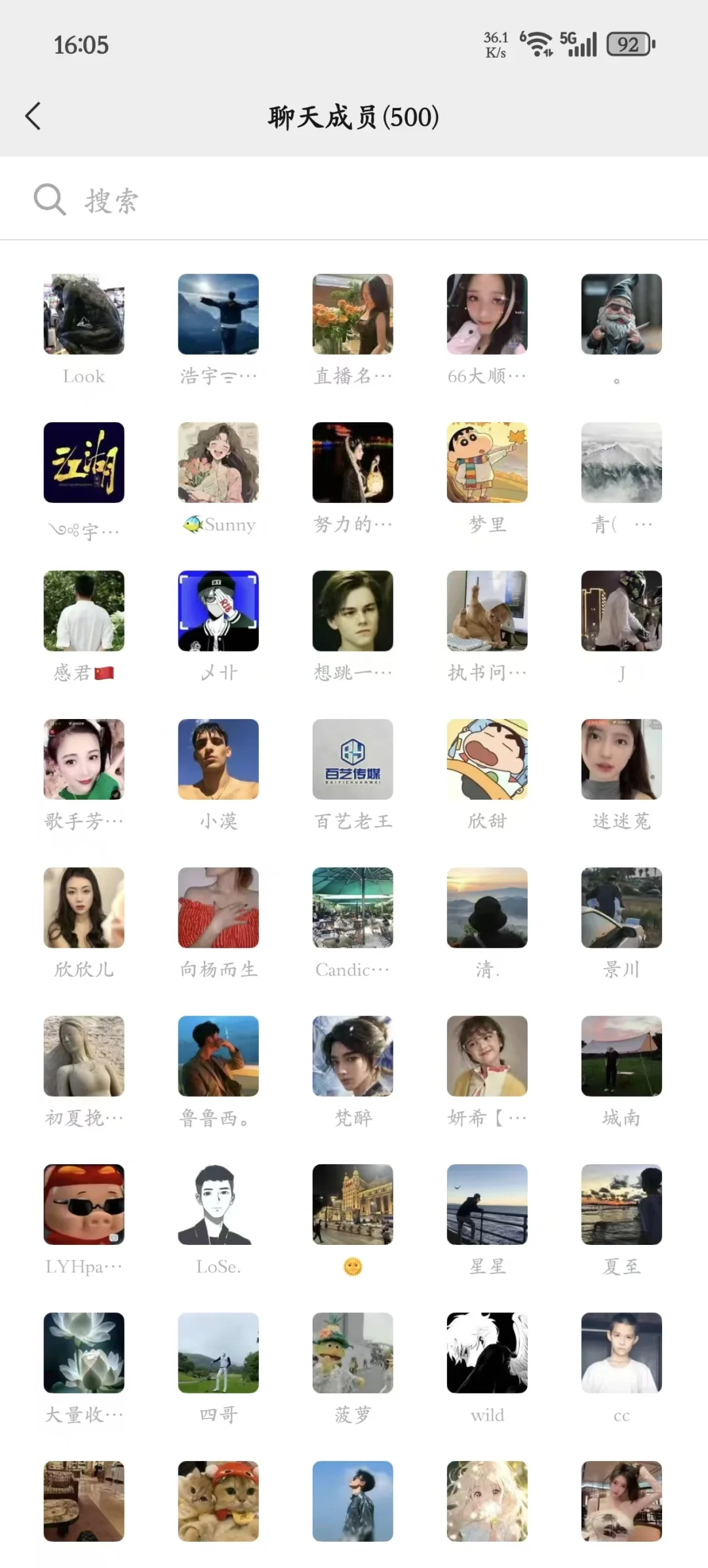This screenshot has height=1568, width=708.
Task: Go back from chat members list
Action: point(33,117)
